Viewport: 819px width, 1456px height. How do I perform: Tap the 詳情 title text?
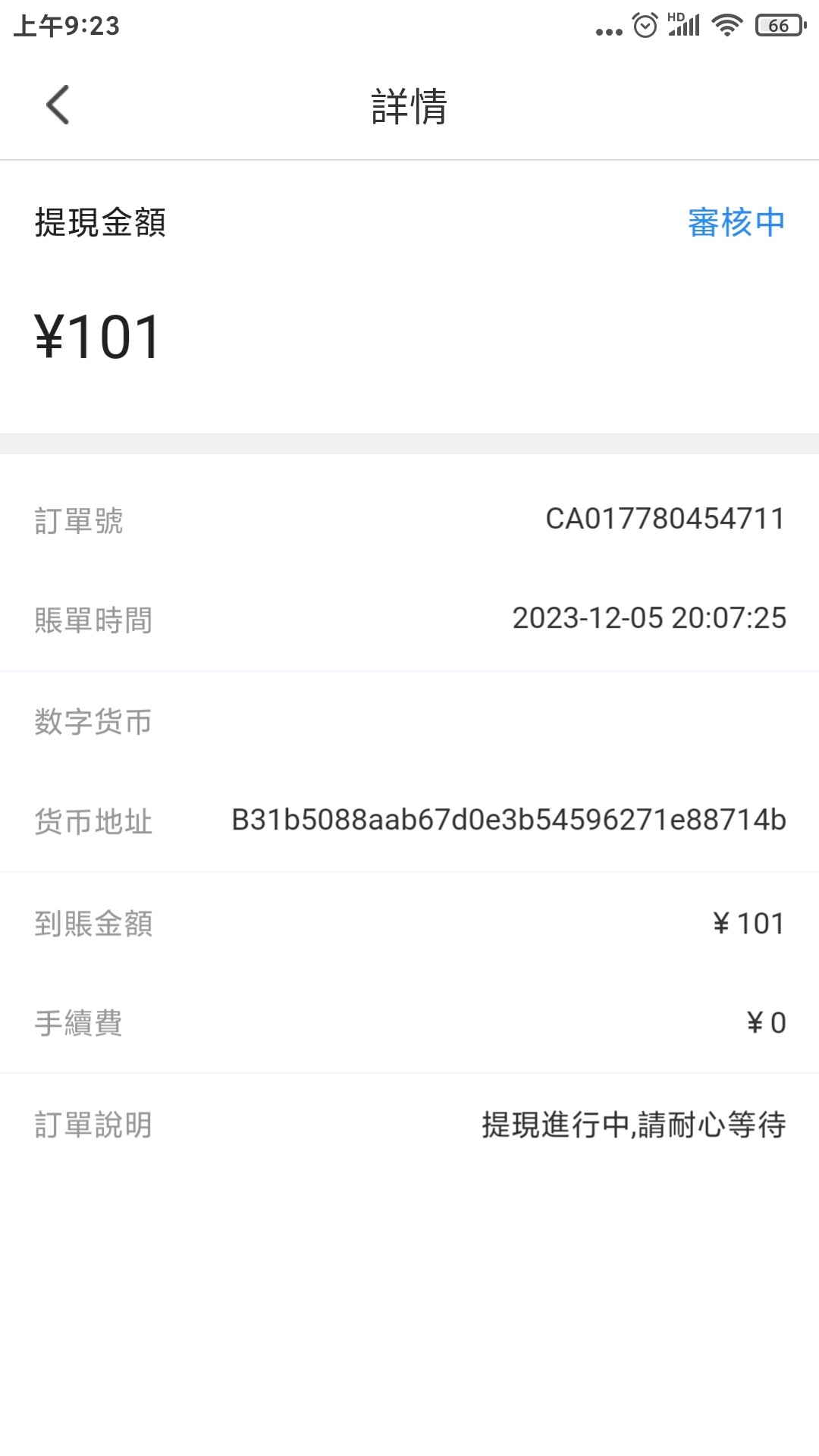[x=409, y=106]
